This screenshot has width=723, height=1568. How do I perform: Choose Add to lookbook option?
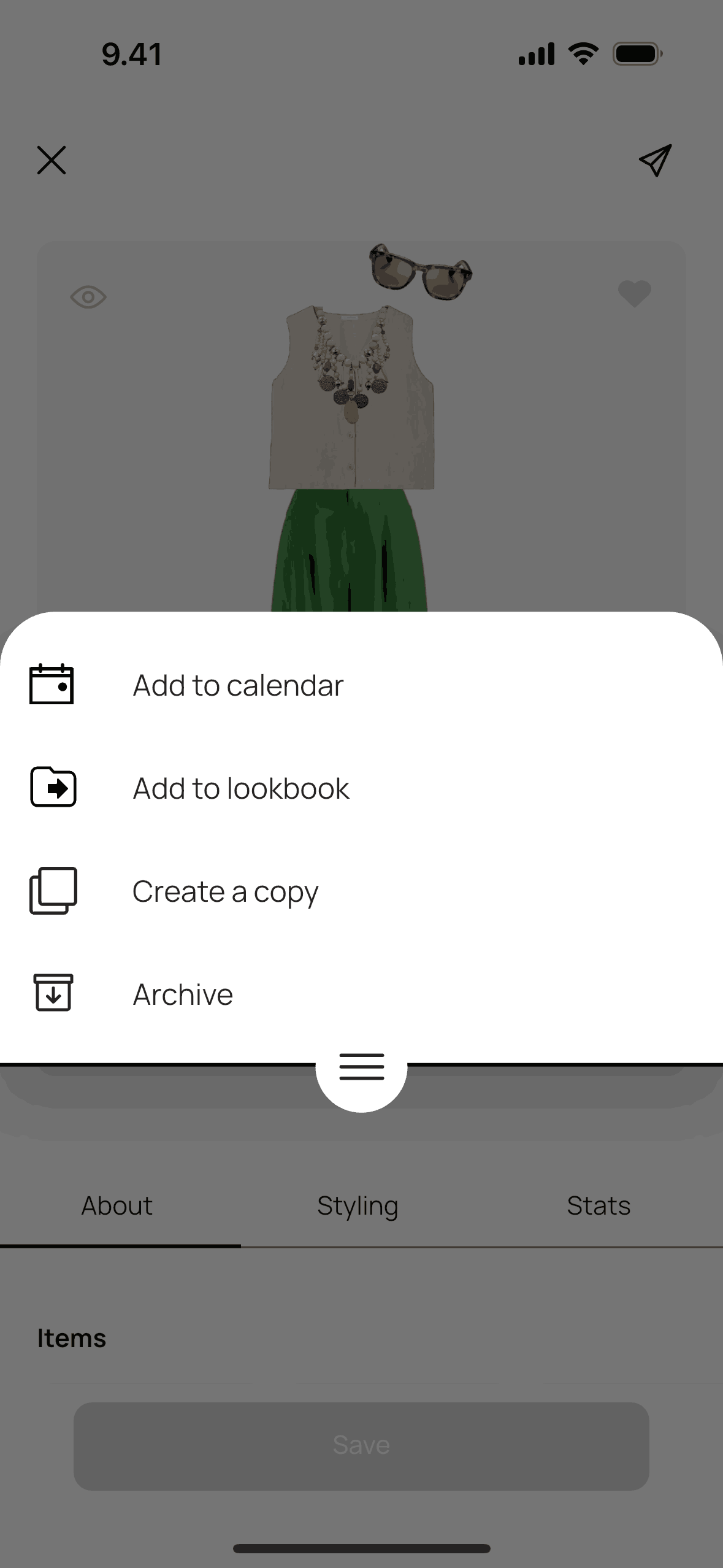click(x=240, y=788)
